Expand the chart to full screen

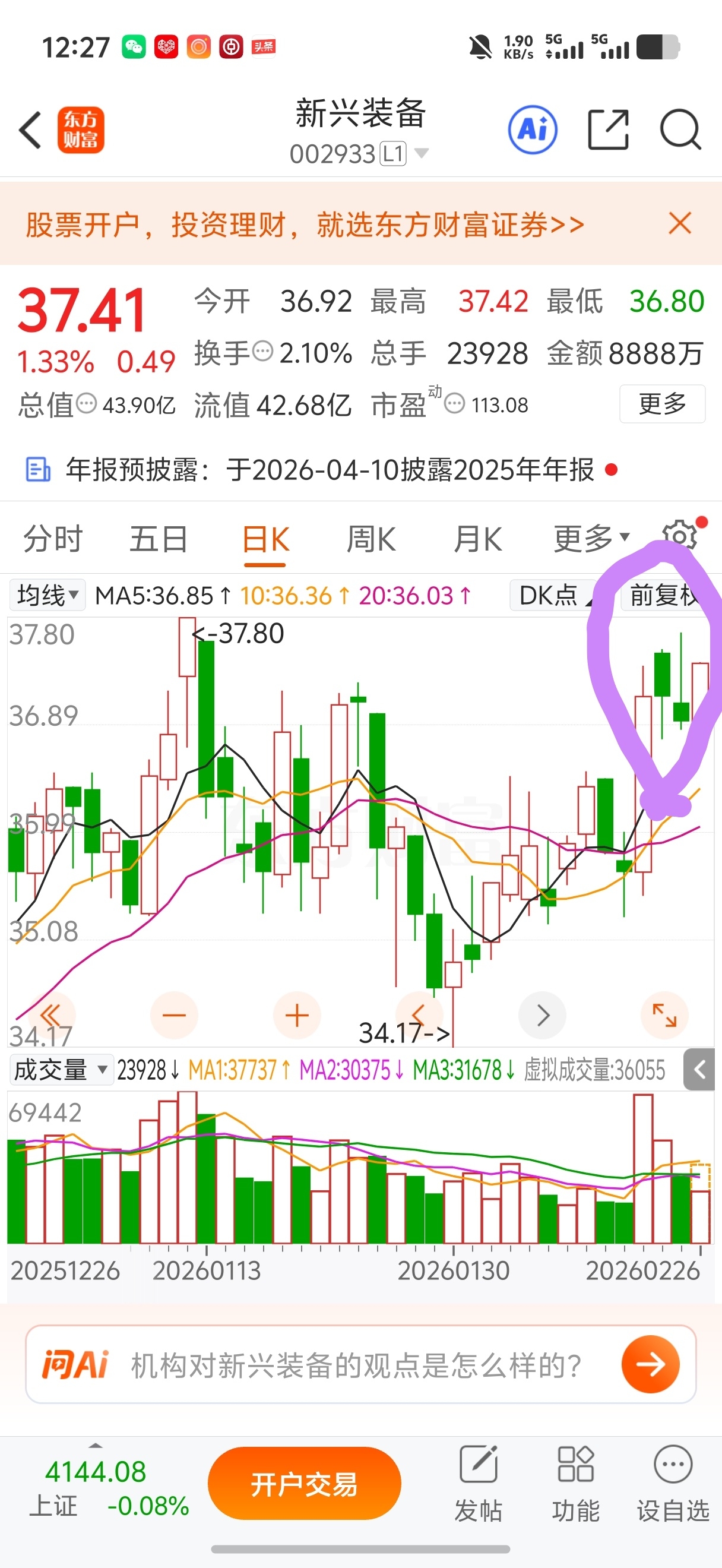[664, 1015]
